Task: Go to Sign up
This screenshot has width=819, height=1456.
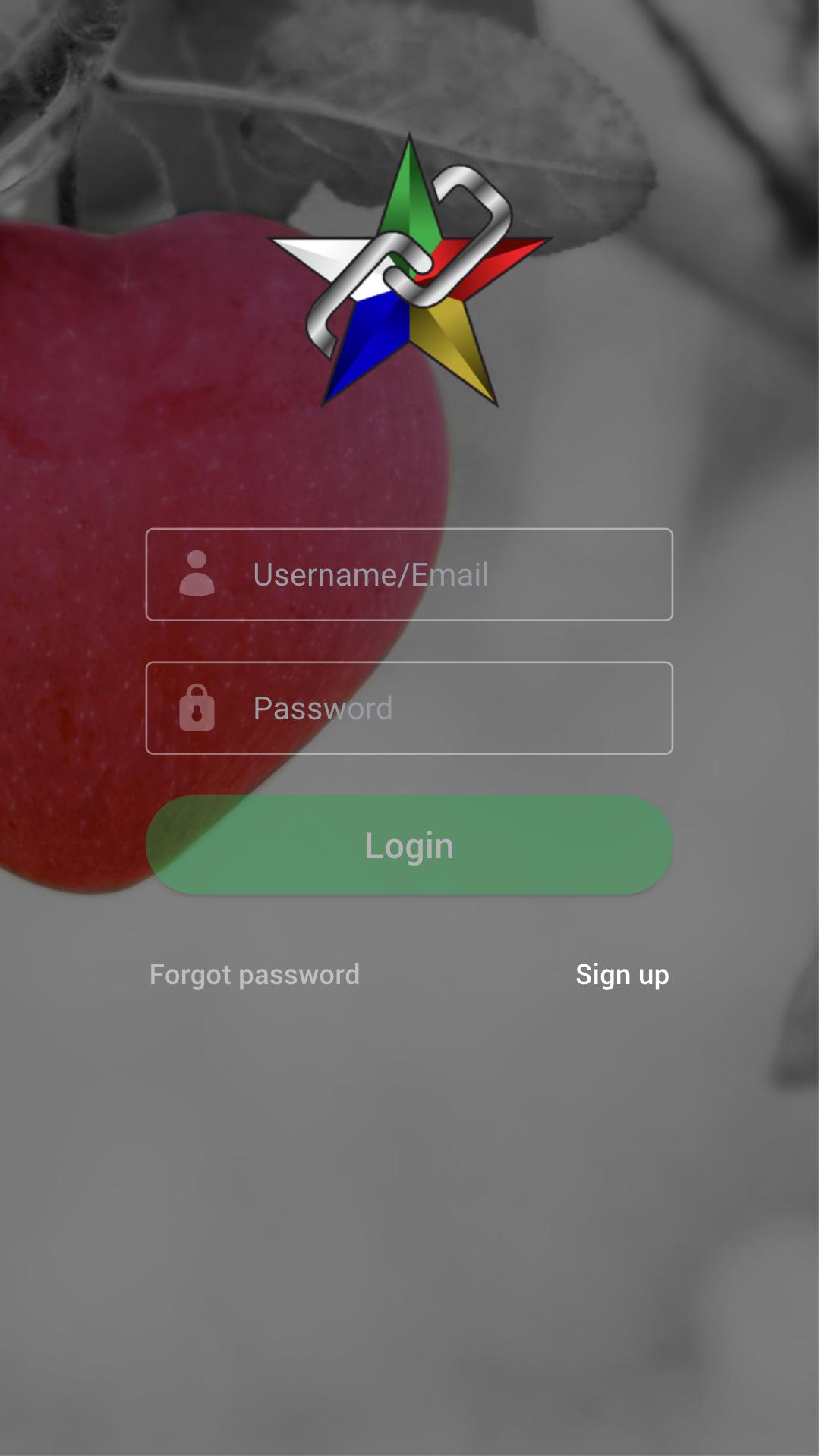Action: coord(622,974)
